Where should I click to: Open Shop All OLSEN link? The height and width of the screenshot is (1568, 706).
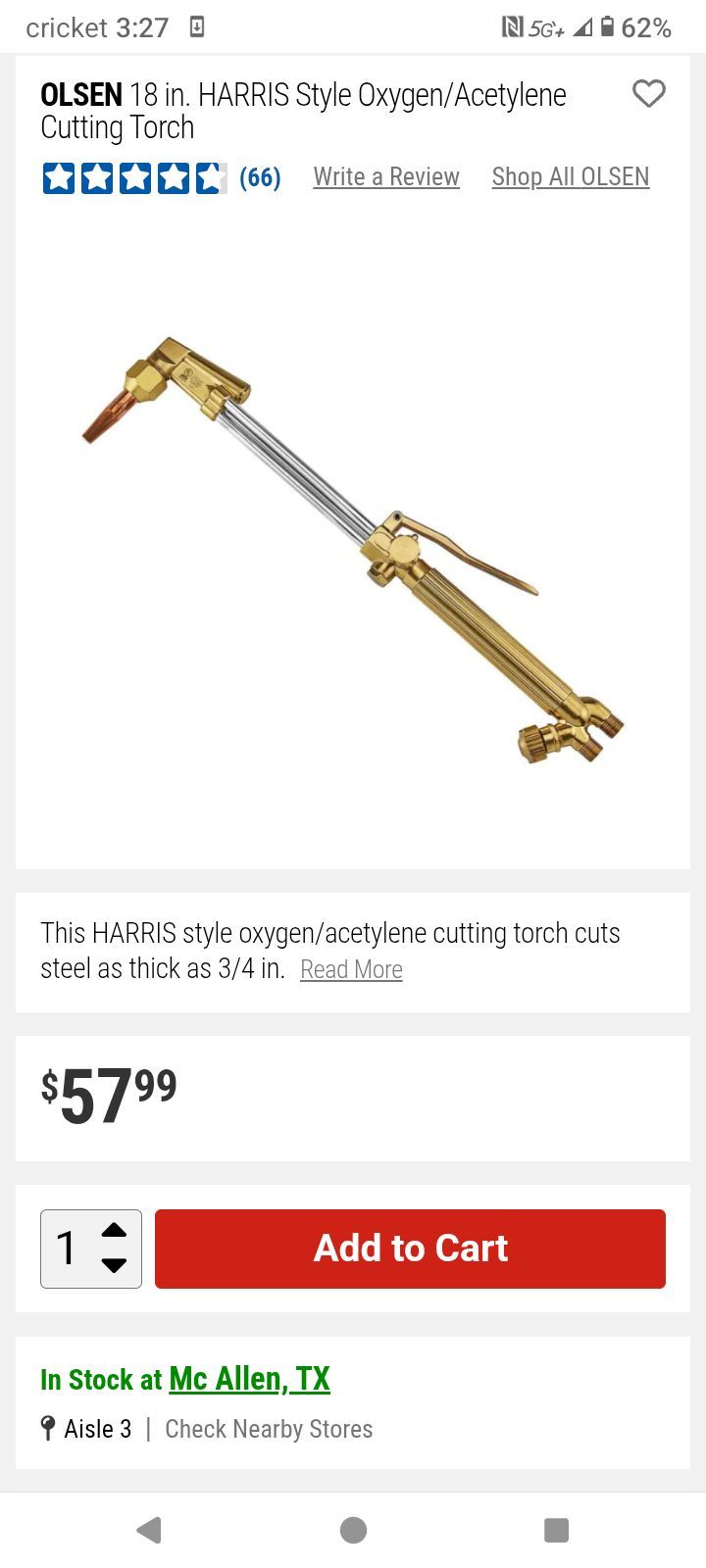(x=571, y=176)
